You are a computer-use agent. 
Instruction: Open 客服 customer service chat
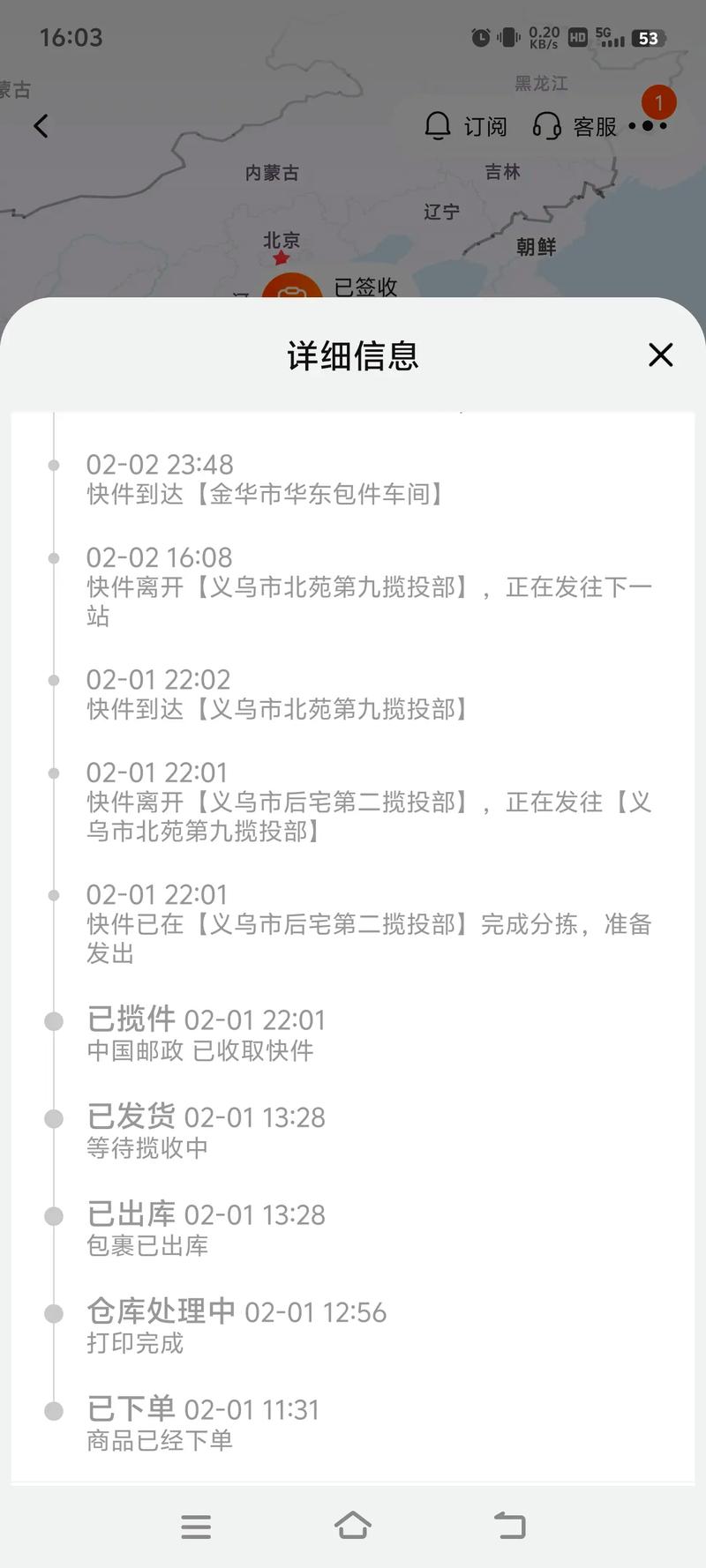pos(594,126)
